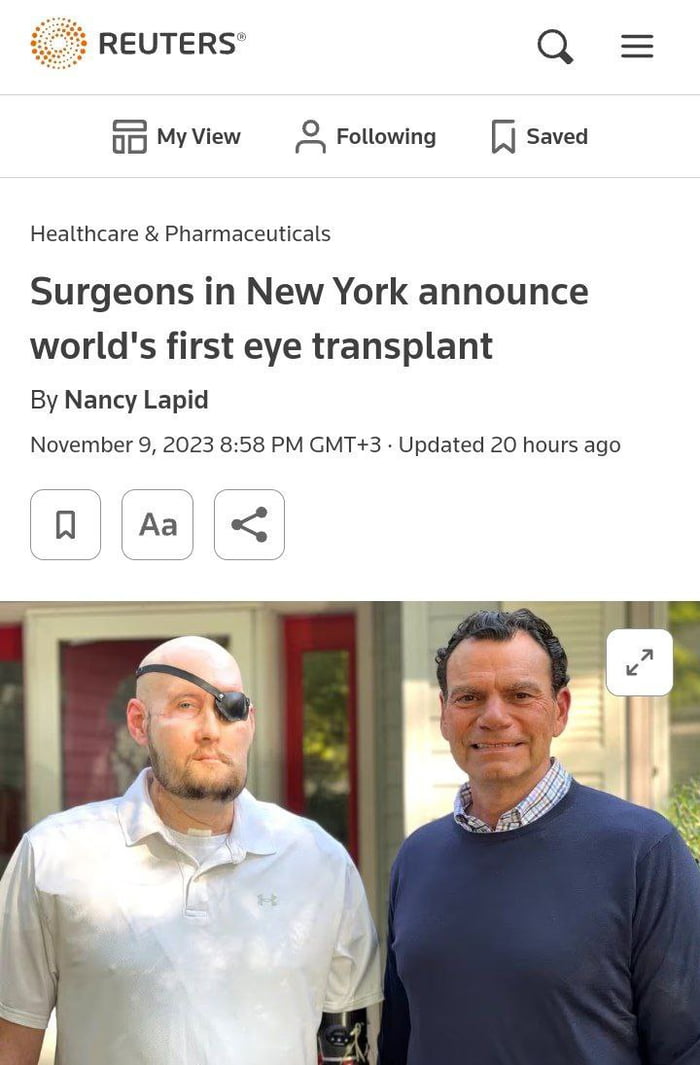View author Nancy Lapid's profile
This screenshot has height=1065, width=700.
click(136, 400)
